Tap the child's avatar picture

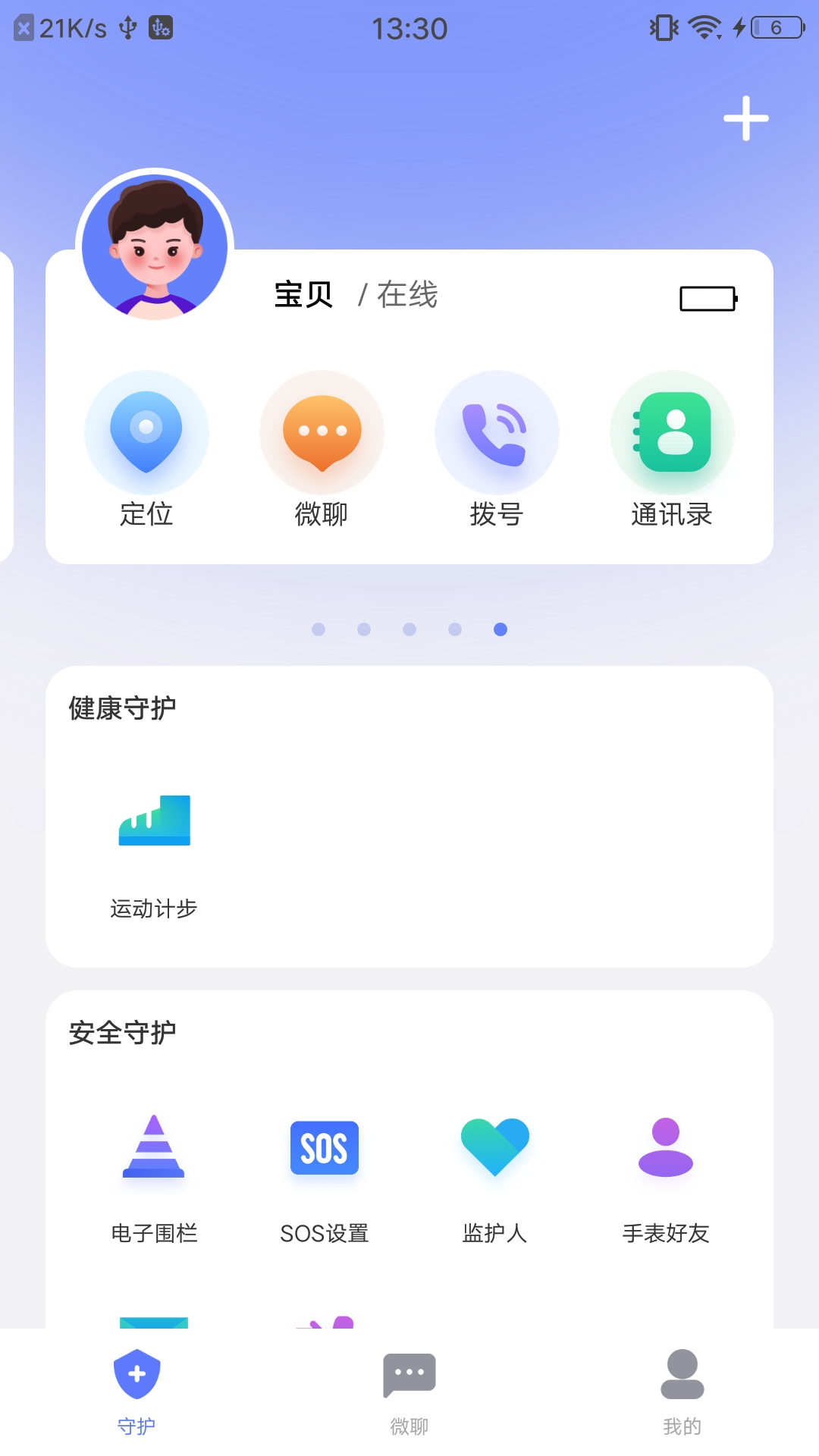pos(153,246)
